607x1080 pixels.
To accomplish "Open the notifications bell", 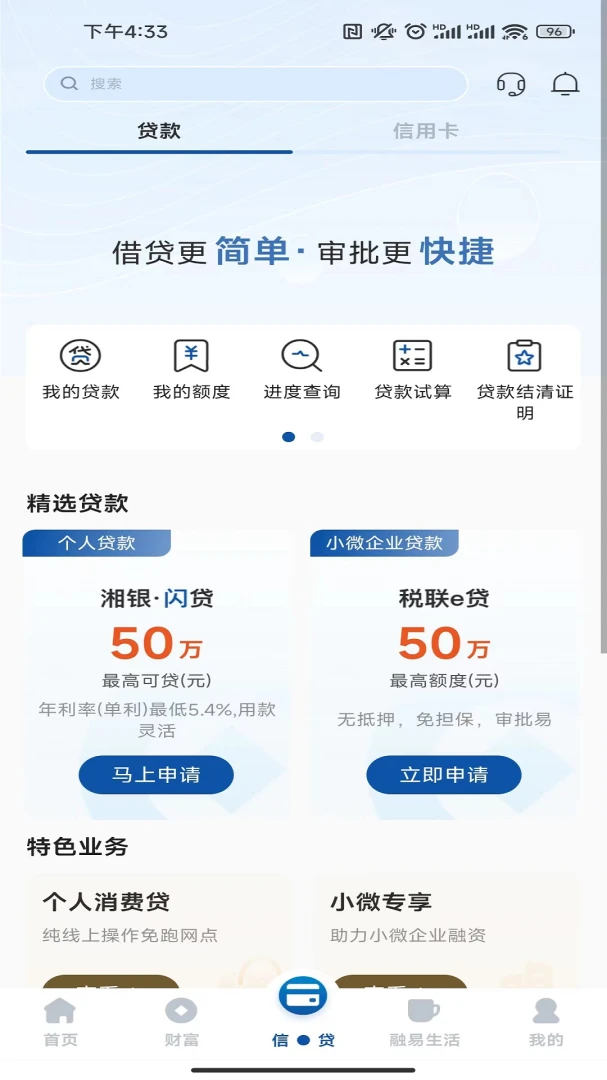I will pos(565,84).
